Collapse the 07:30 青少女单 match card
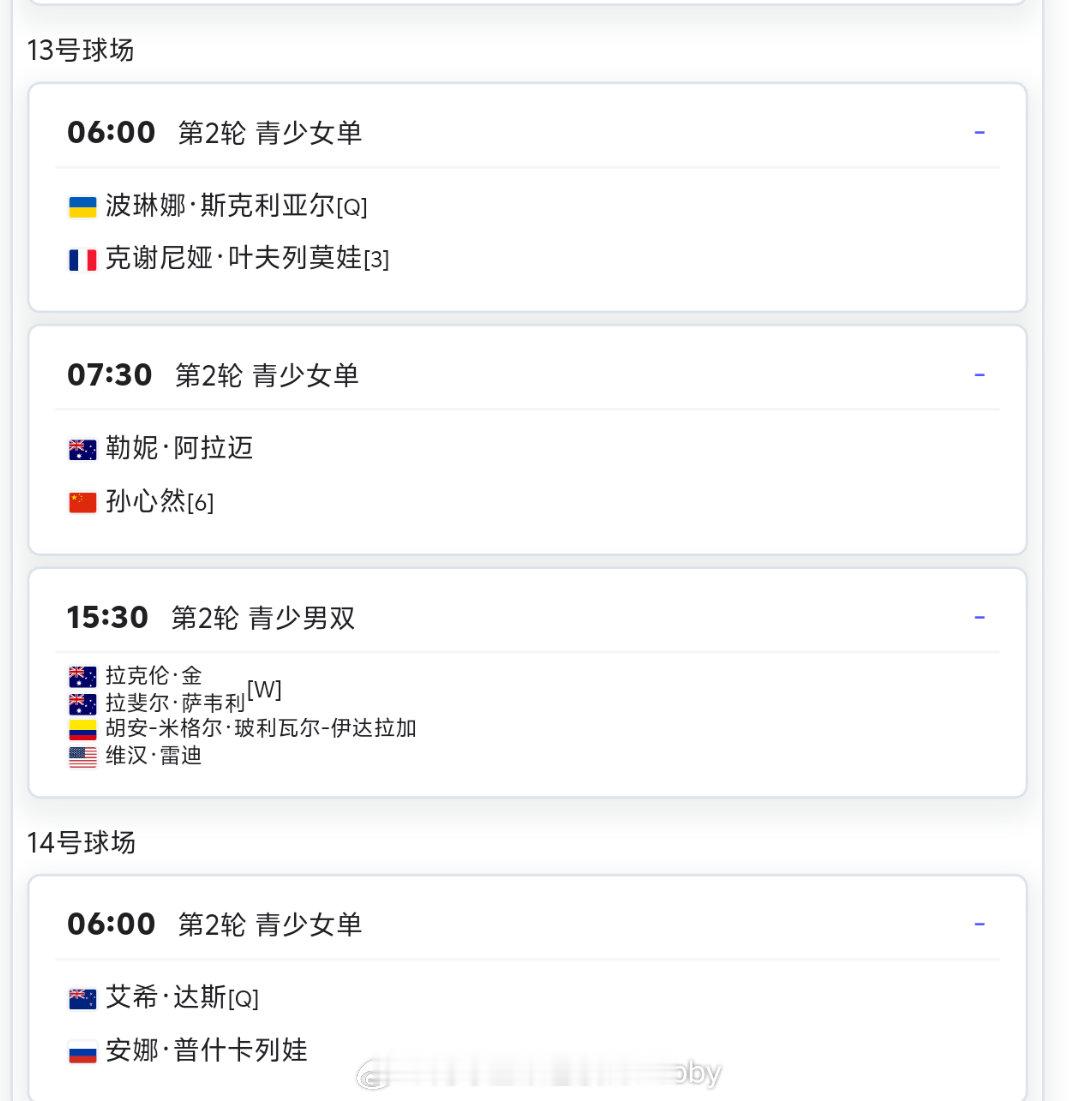 pyautogui.click(x=979, y=374)
